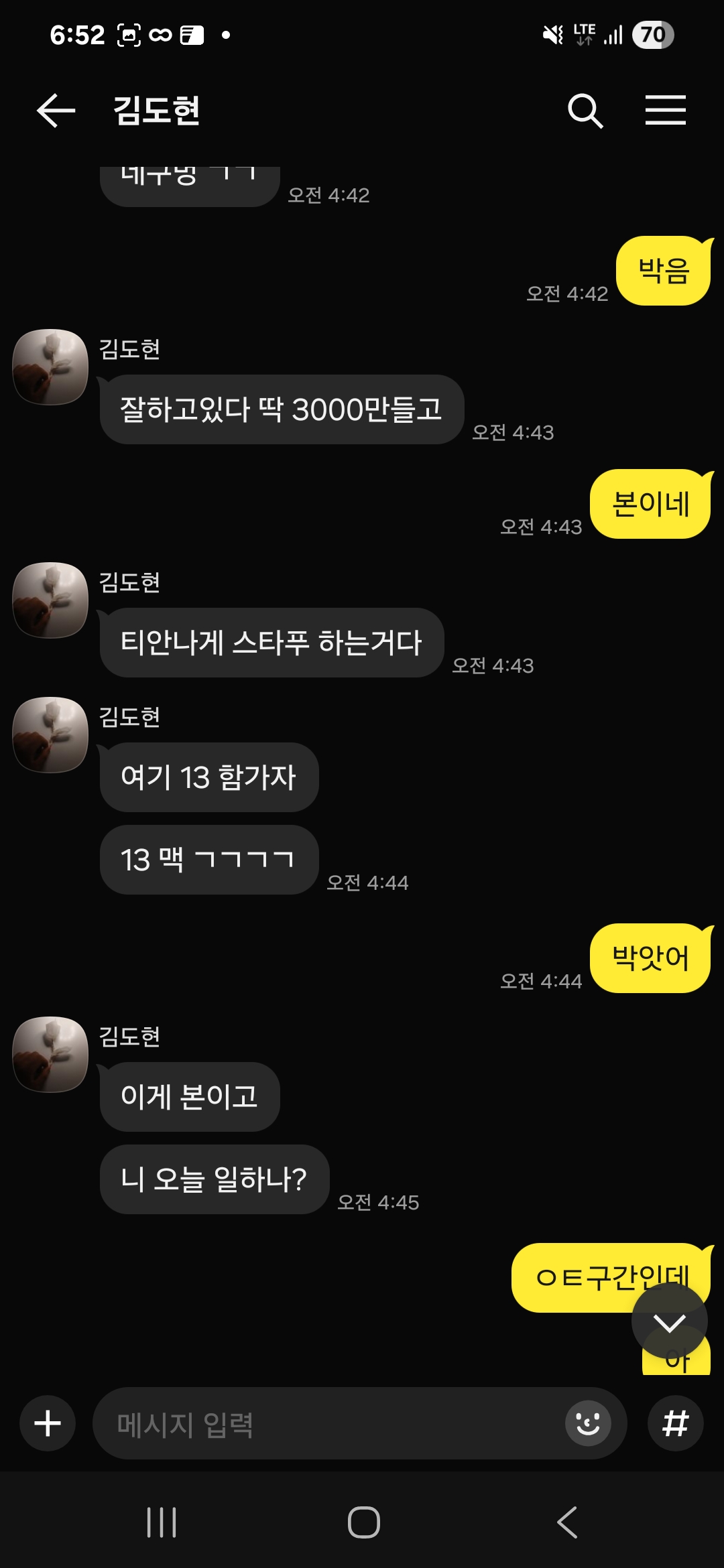
Task: Tap the system home button
Action: tap(363, 1522)
